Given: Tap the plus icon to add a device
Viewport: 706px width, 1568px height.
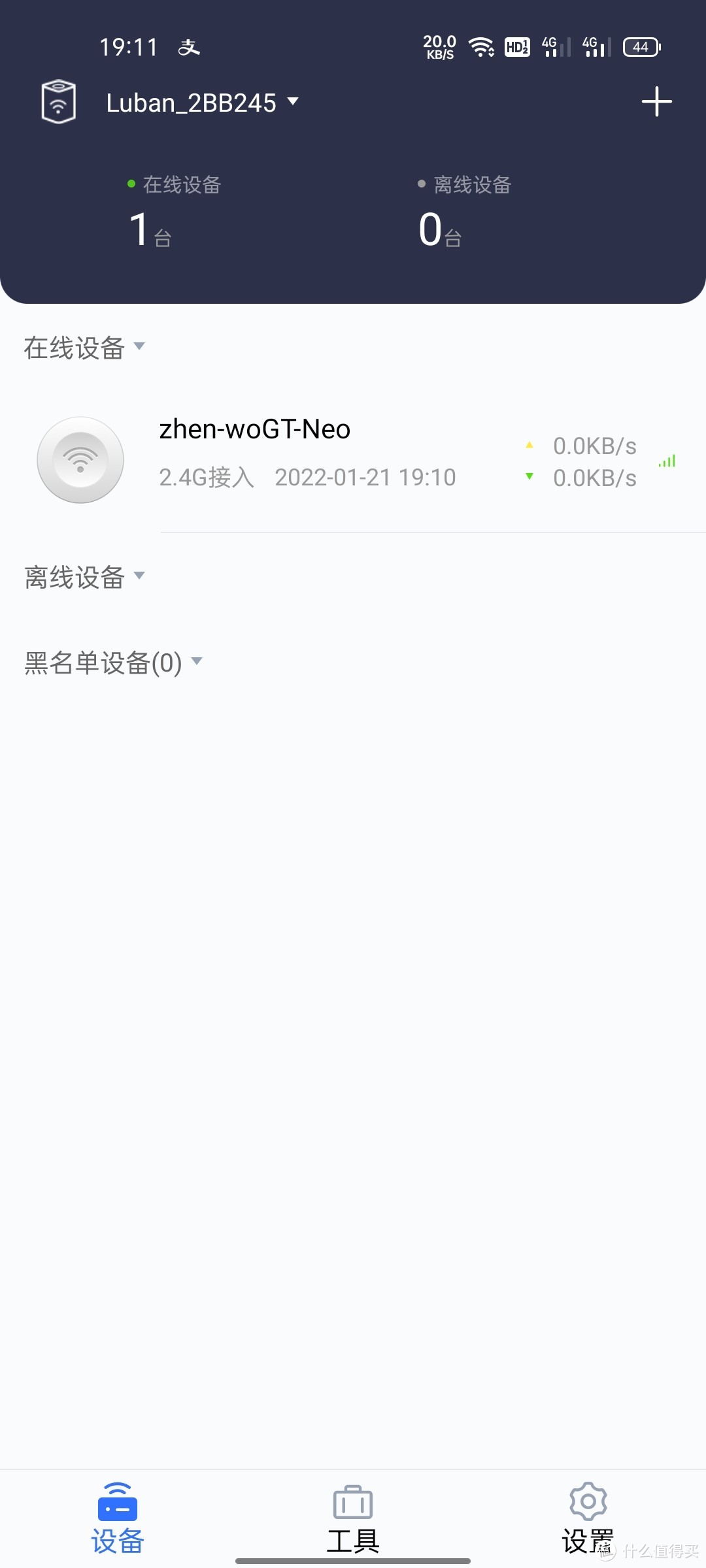Looking at the screenshot, I should click(657, 101).
